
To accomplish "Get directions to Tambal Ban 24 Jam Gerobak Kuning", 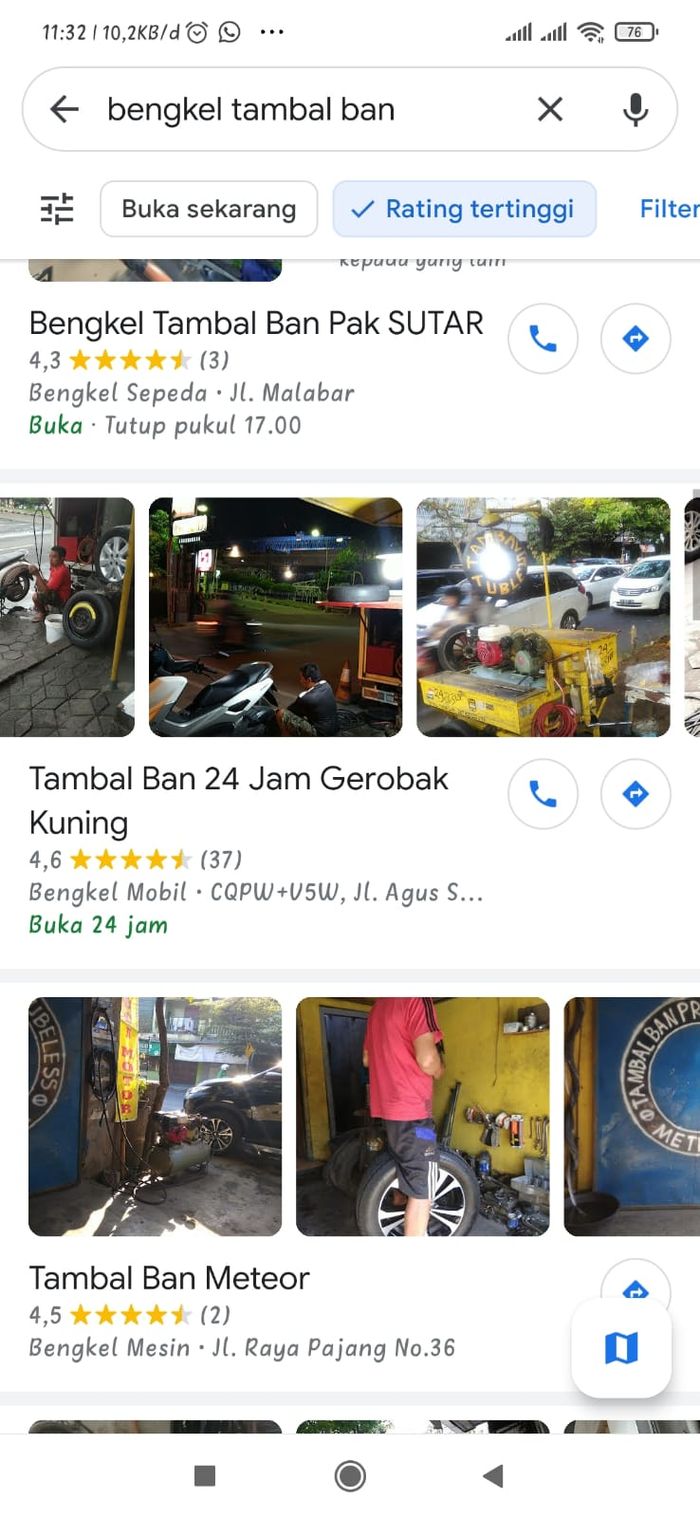I will click(635, 794).
